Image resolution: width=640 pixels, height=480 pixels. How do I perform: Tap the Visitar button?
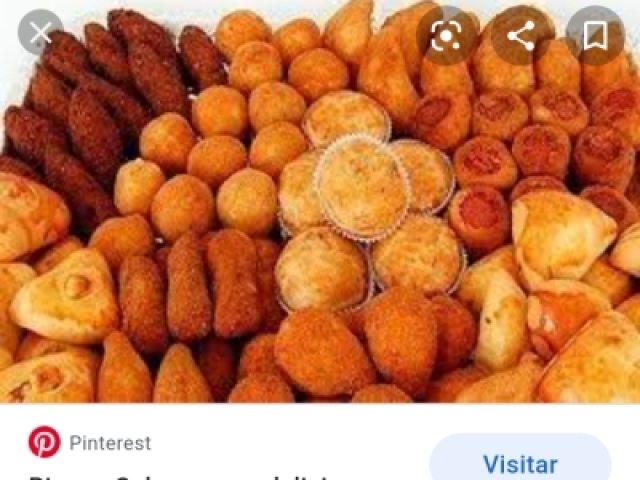click(x=520, y=463)
